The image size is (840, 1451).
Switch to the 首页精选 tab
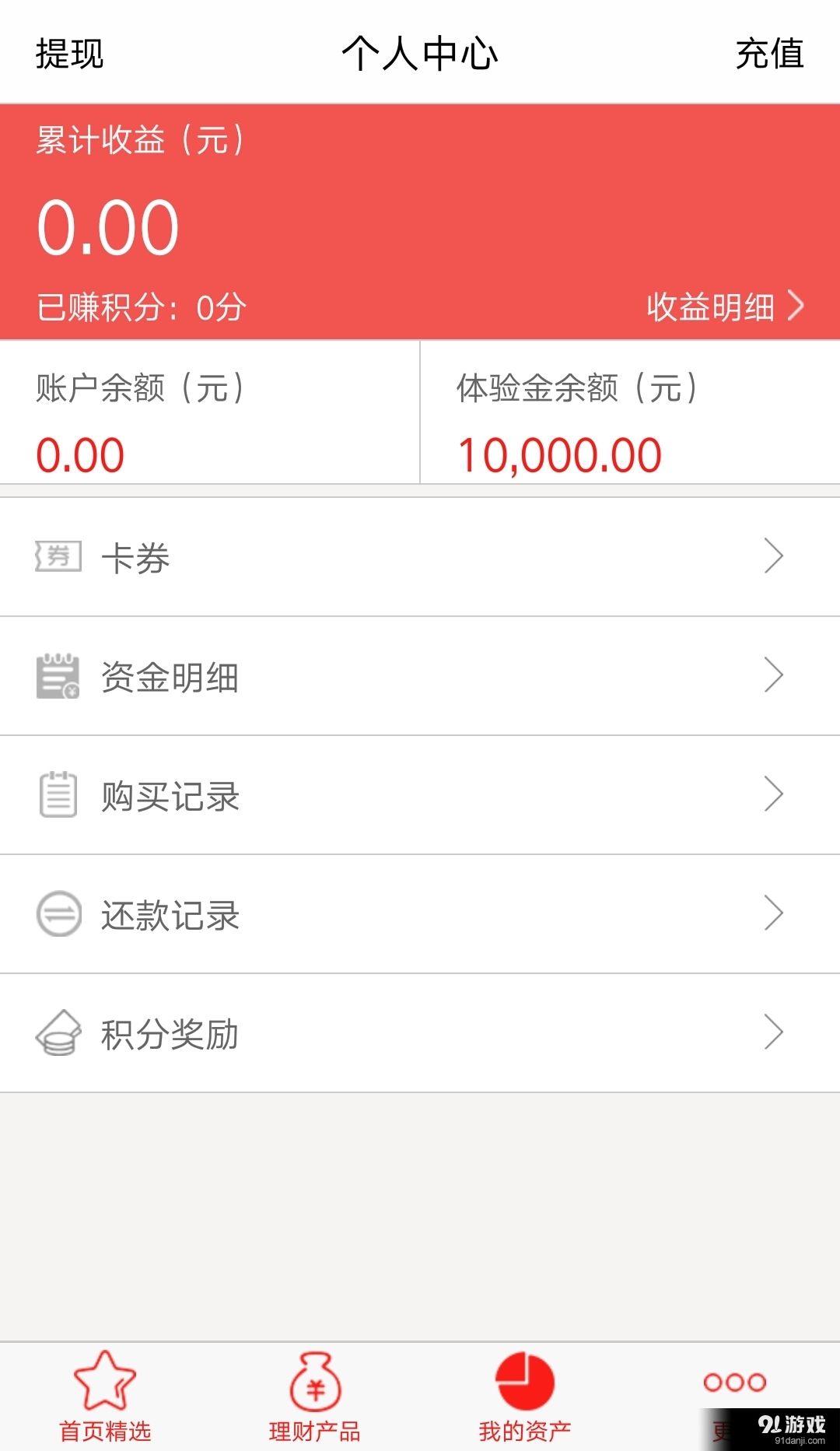(105, 1400)
